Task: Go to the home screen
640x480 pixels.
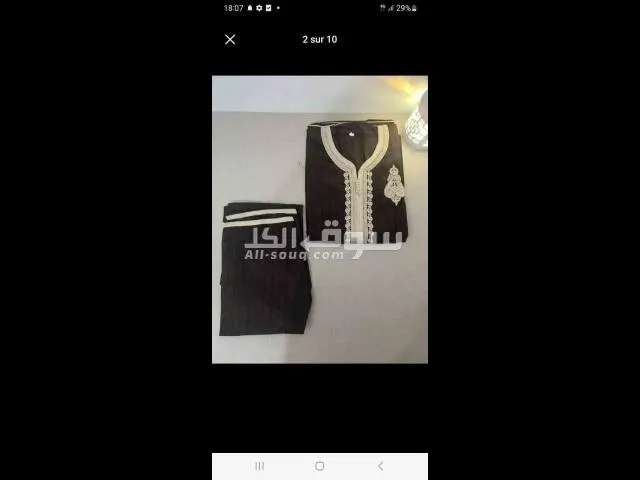Action: (x=320, y=466)
